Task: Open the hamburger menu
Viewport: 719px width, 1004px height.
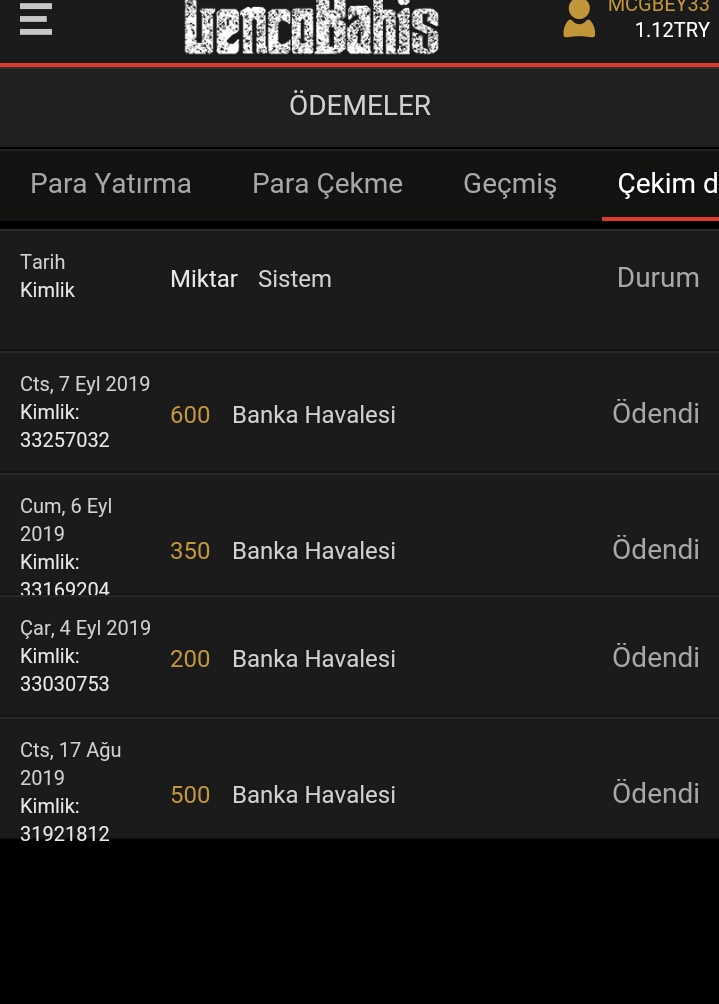Action: (x=36, y=18)
